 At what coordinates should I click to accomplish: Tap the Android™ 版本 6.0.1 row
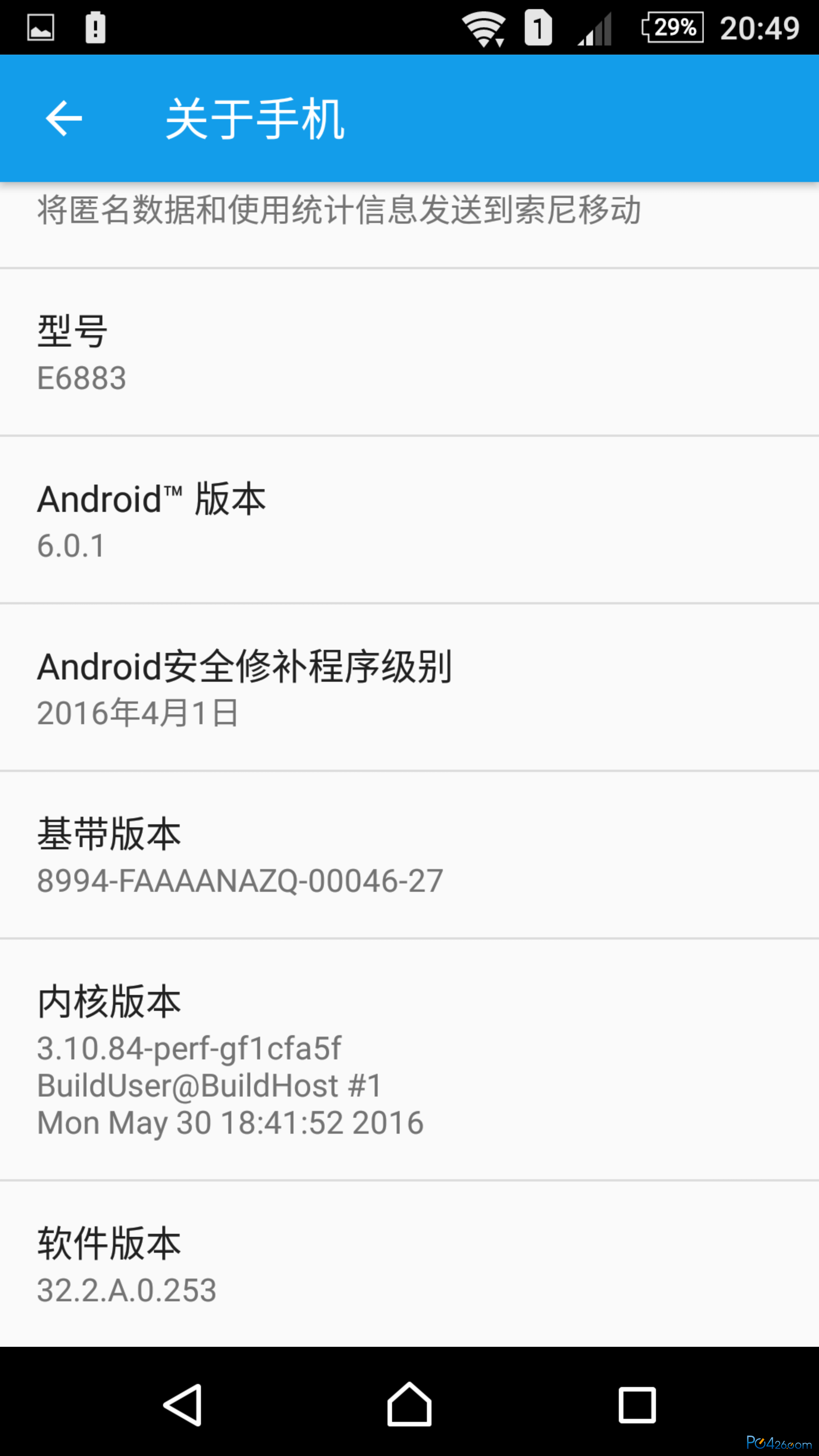(409, 519)
